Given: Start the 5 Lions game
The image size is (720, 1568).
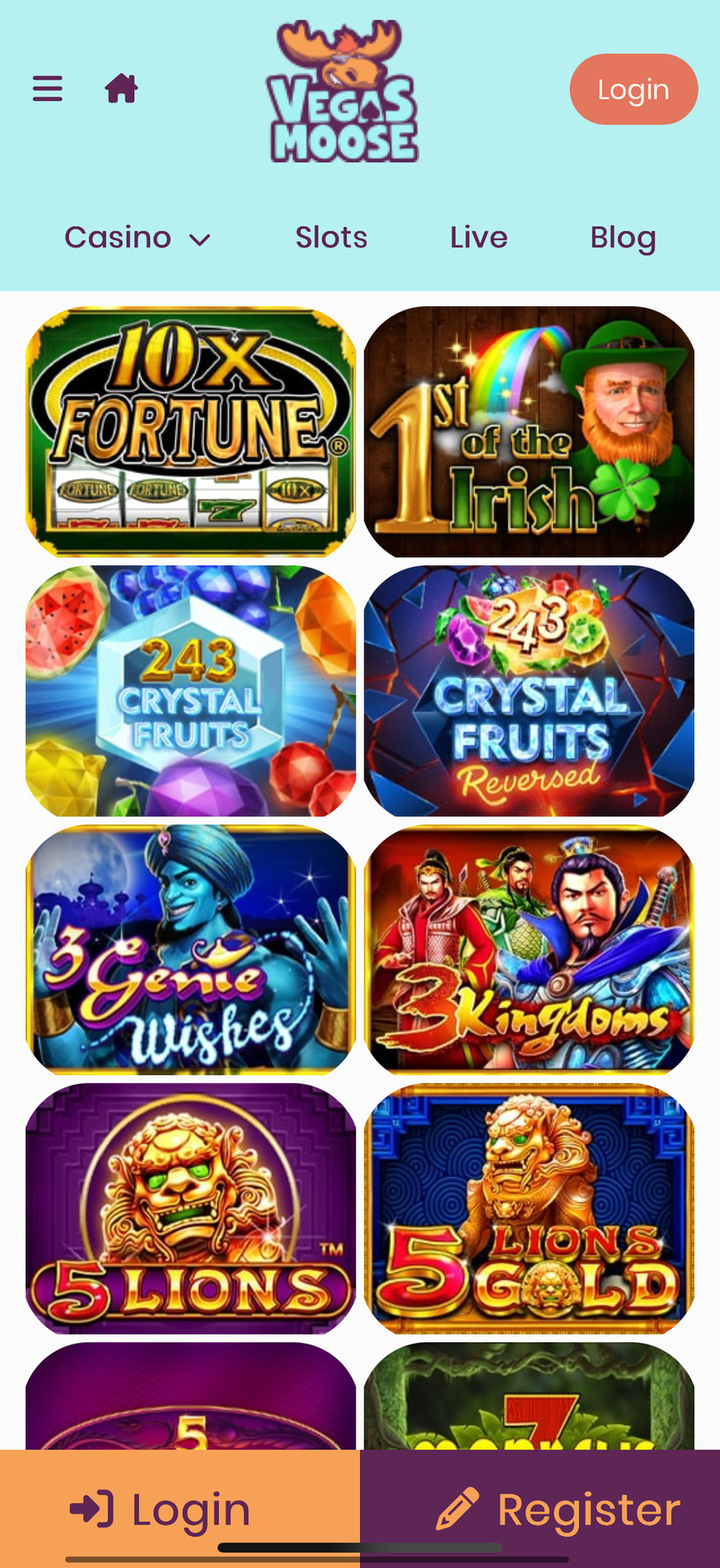Looking at the screenshot, I should (191, 1208).
